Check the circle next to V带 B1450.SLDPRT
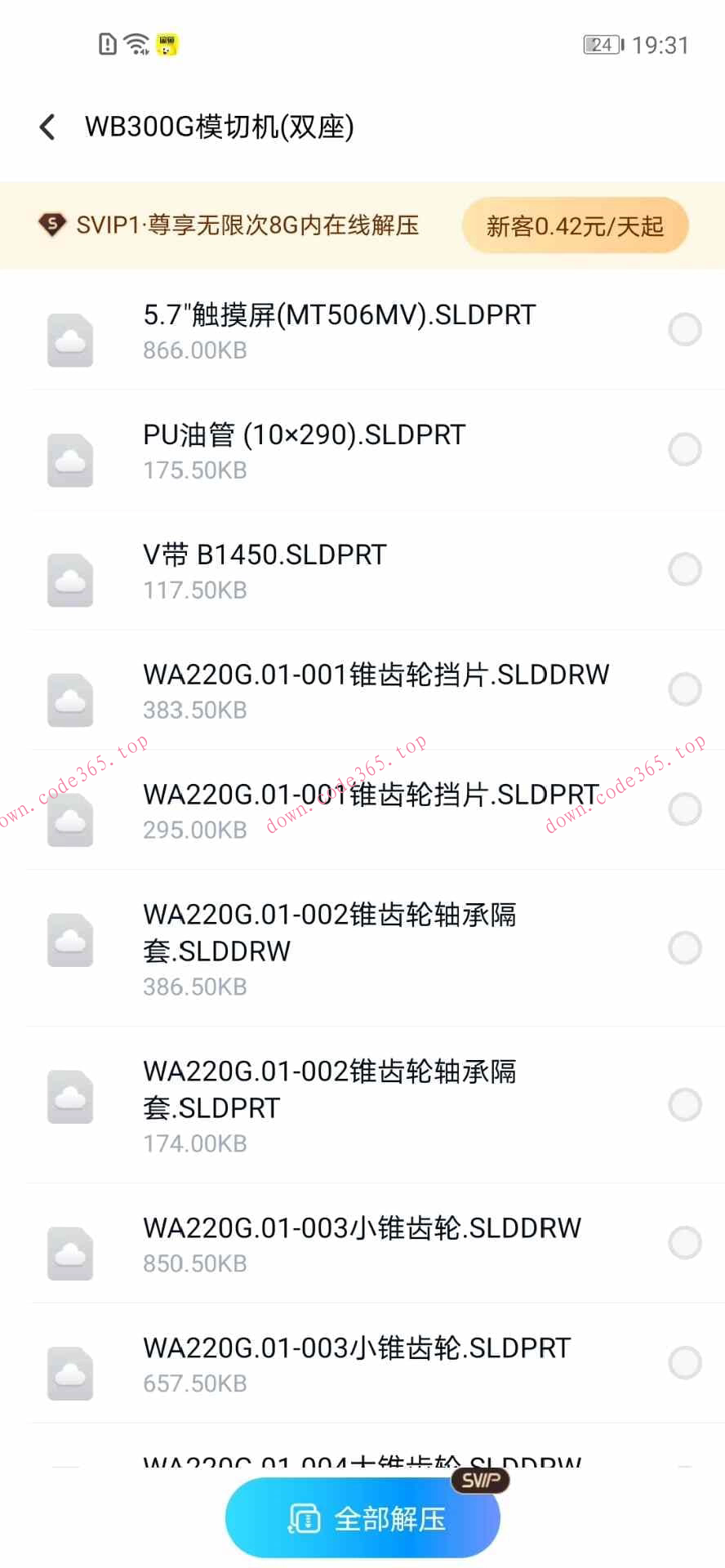Viewport: 725px width, 1568px height. tap(685, 569)
